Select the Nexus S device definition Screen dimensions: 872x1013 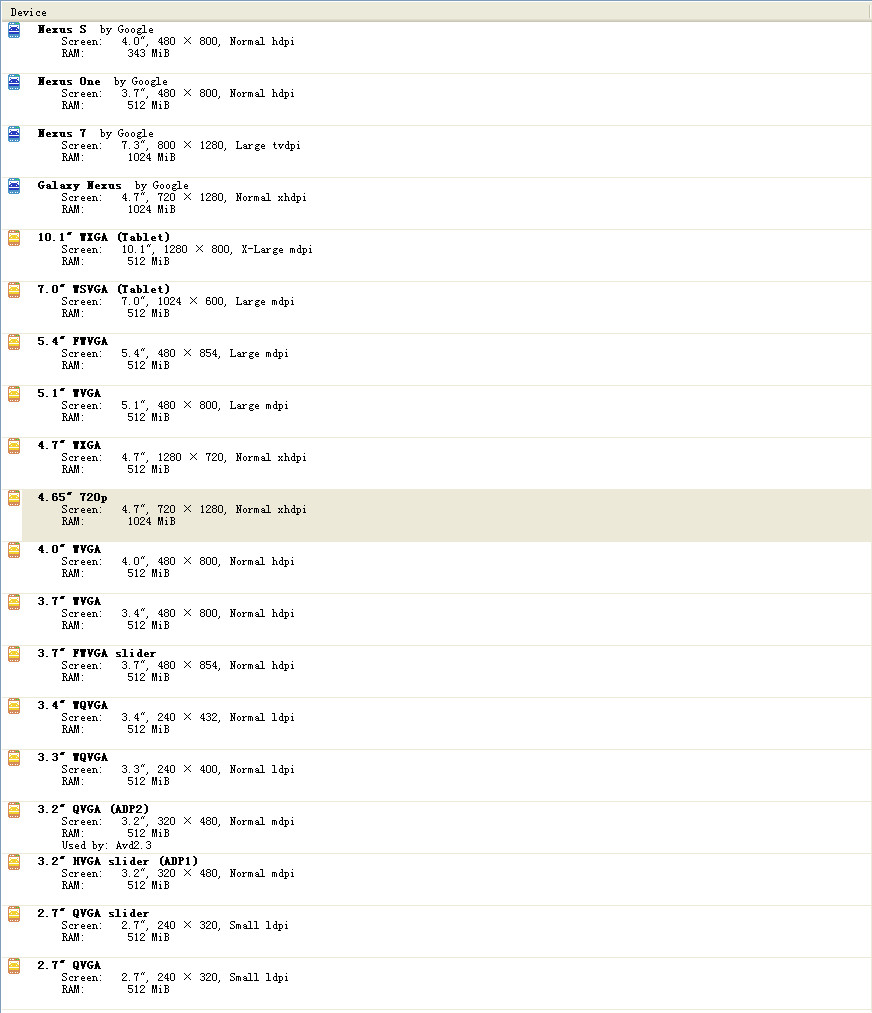click(x=61, y=30)
